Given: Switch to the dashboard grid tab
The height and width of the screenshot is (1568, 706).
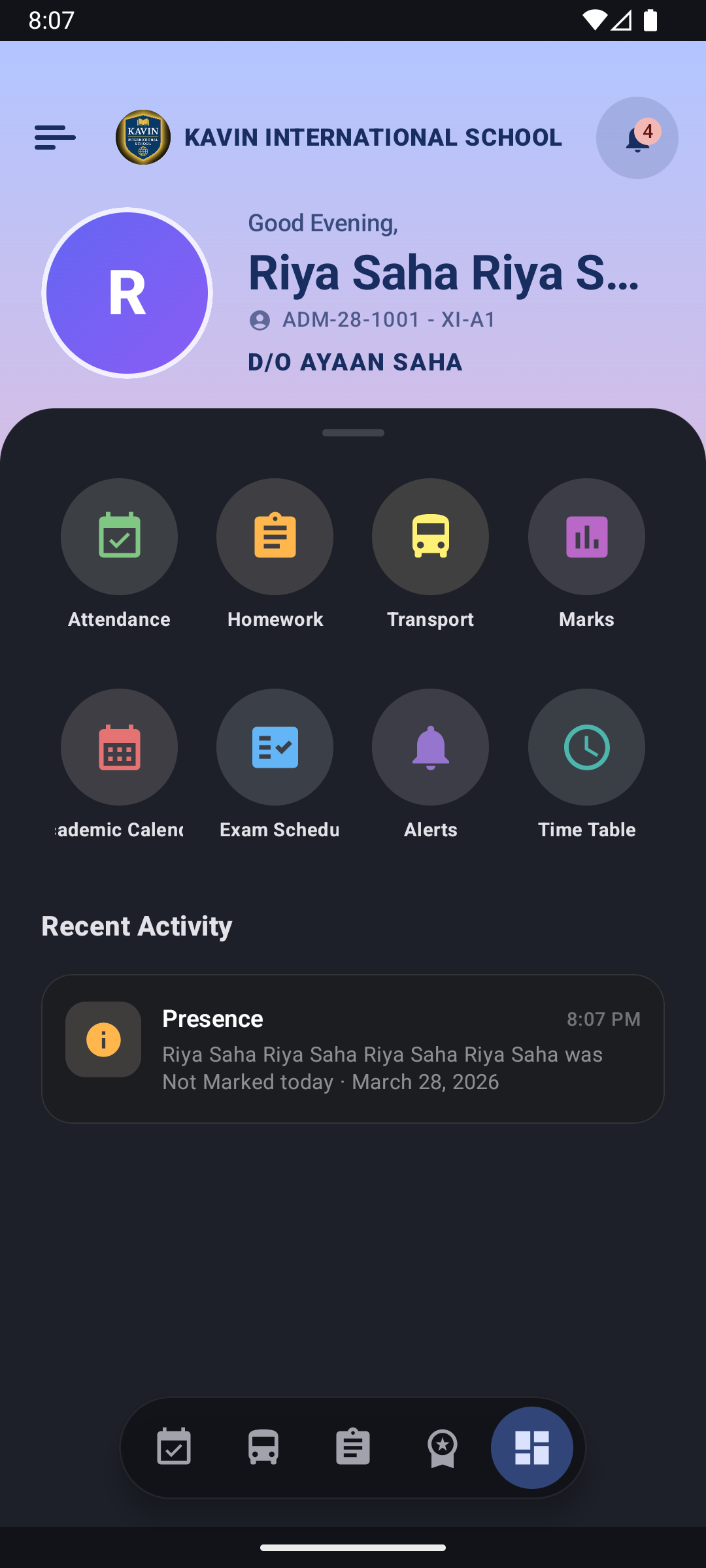Looking at the screenshot, I should coord(533,1447).
